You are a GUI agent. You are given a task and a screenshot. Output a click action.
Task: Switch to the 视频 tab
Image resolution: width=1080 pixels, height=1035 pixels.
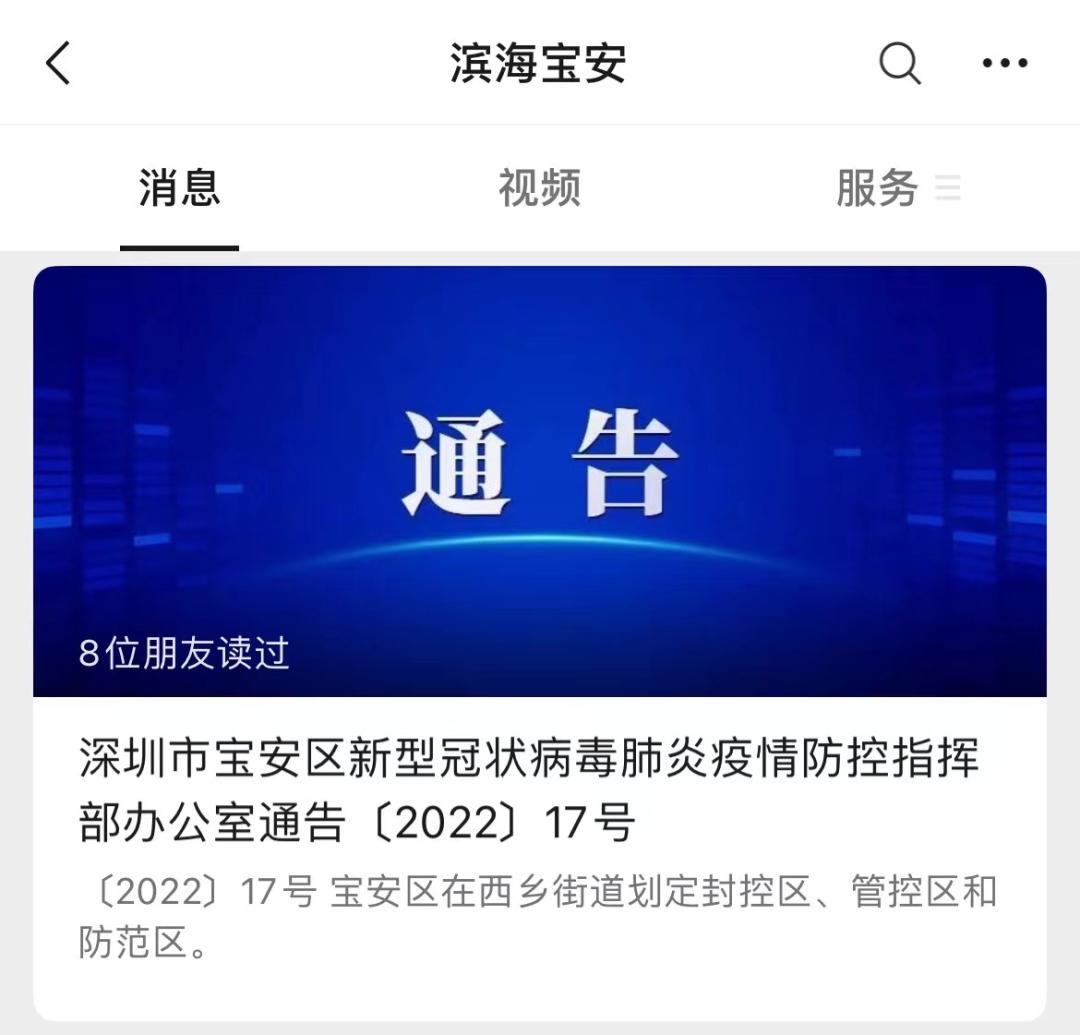[539, 188]
